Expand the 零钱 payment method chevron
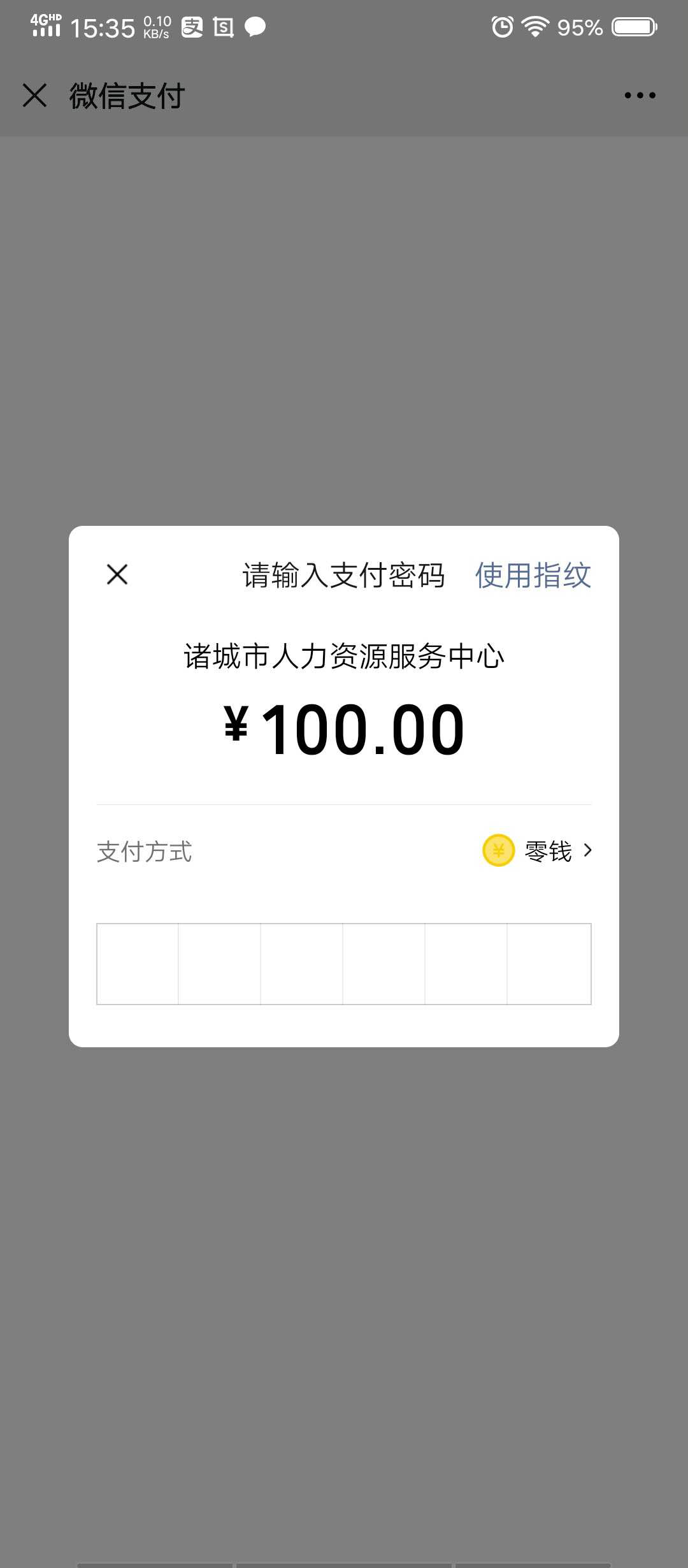This screenshot has width=688, height=1568. tap(587, 849)
